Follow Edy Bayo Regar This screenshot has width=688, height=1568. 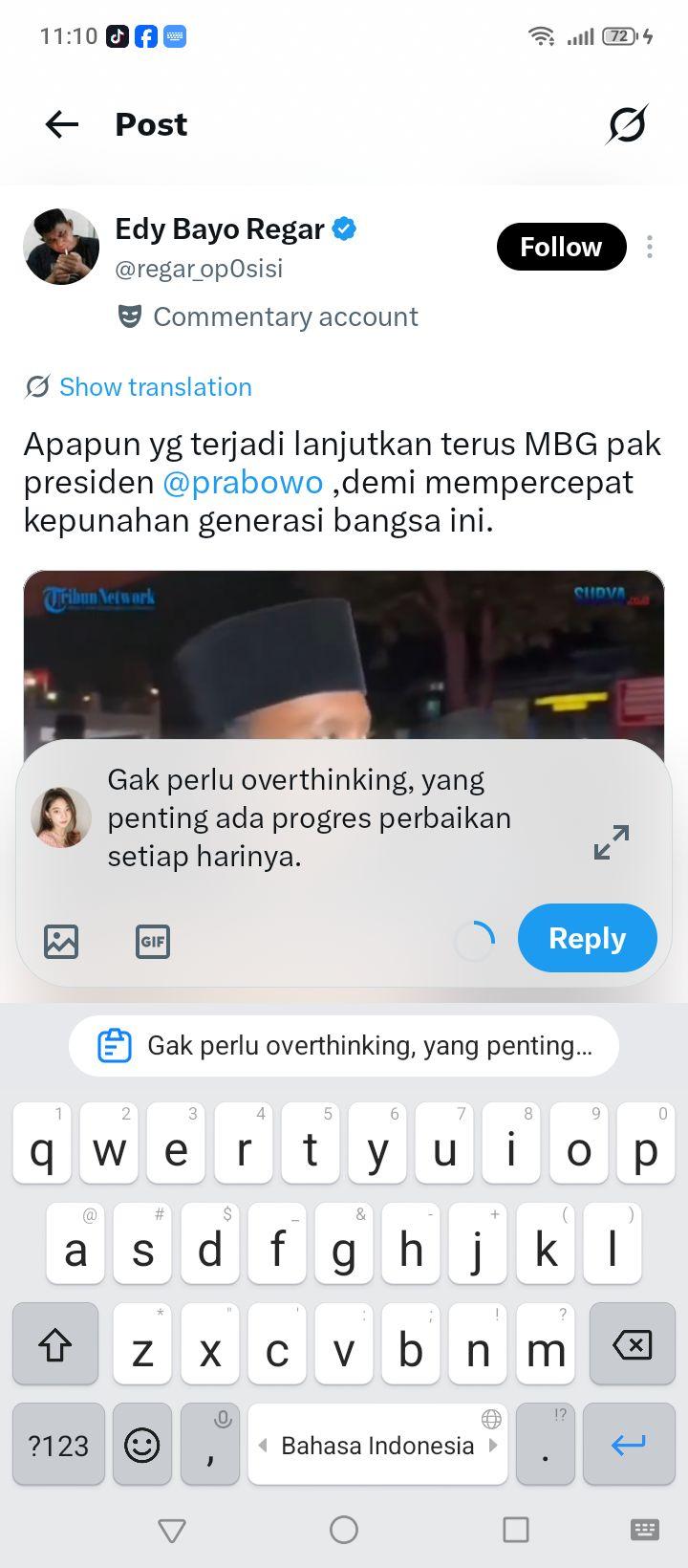tap(561, 247)
